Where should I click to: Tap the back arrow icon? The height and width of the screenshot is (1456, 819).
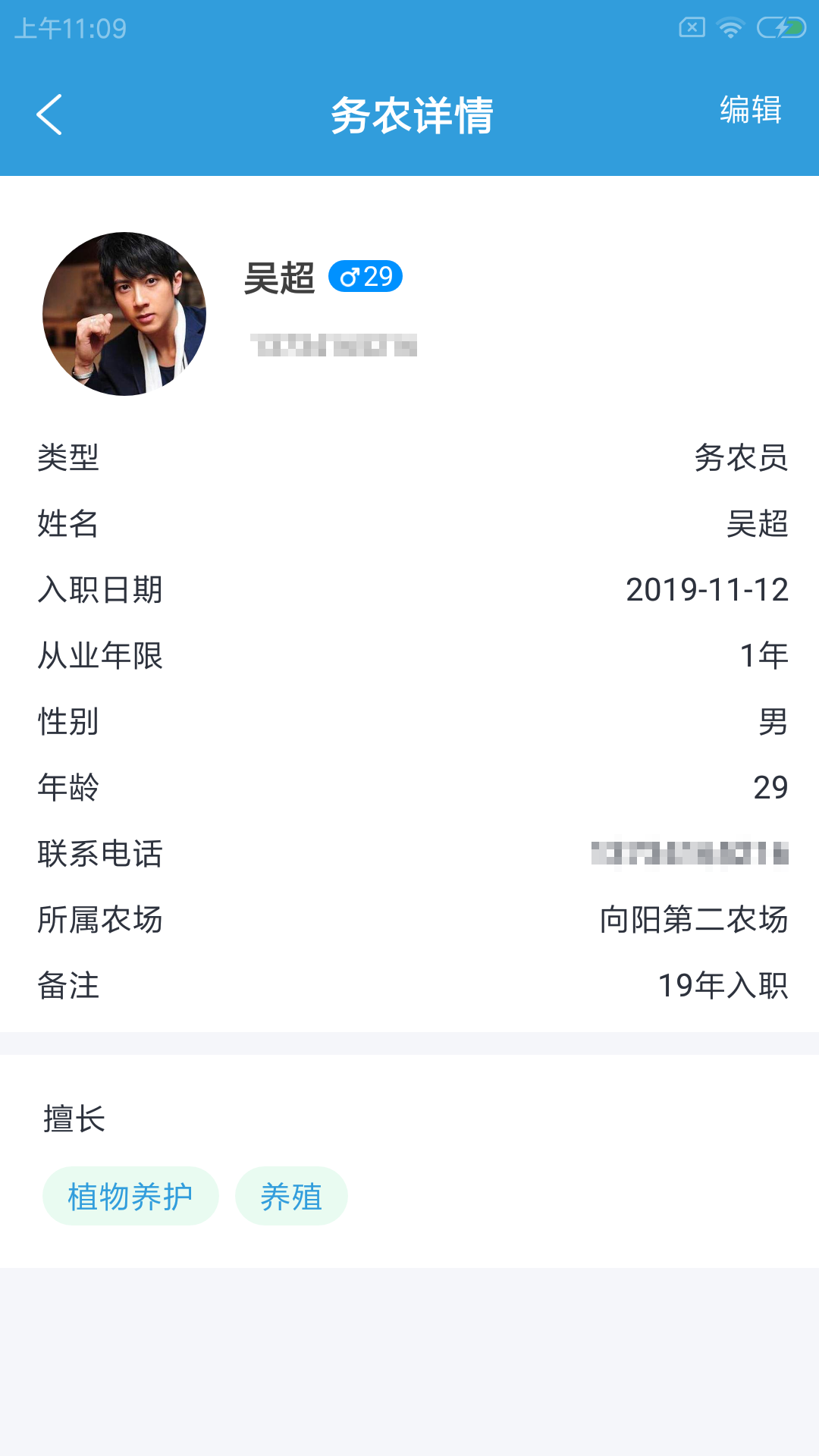(50, 114)
